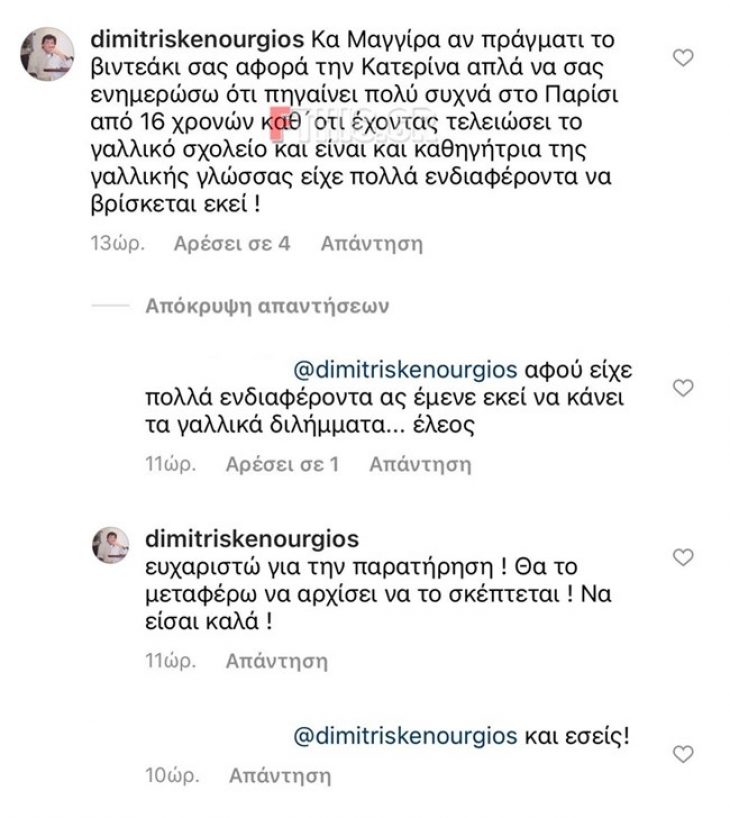View likes on Αρέσει σε 1

284,464
